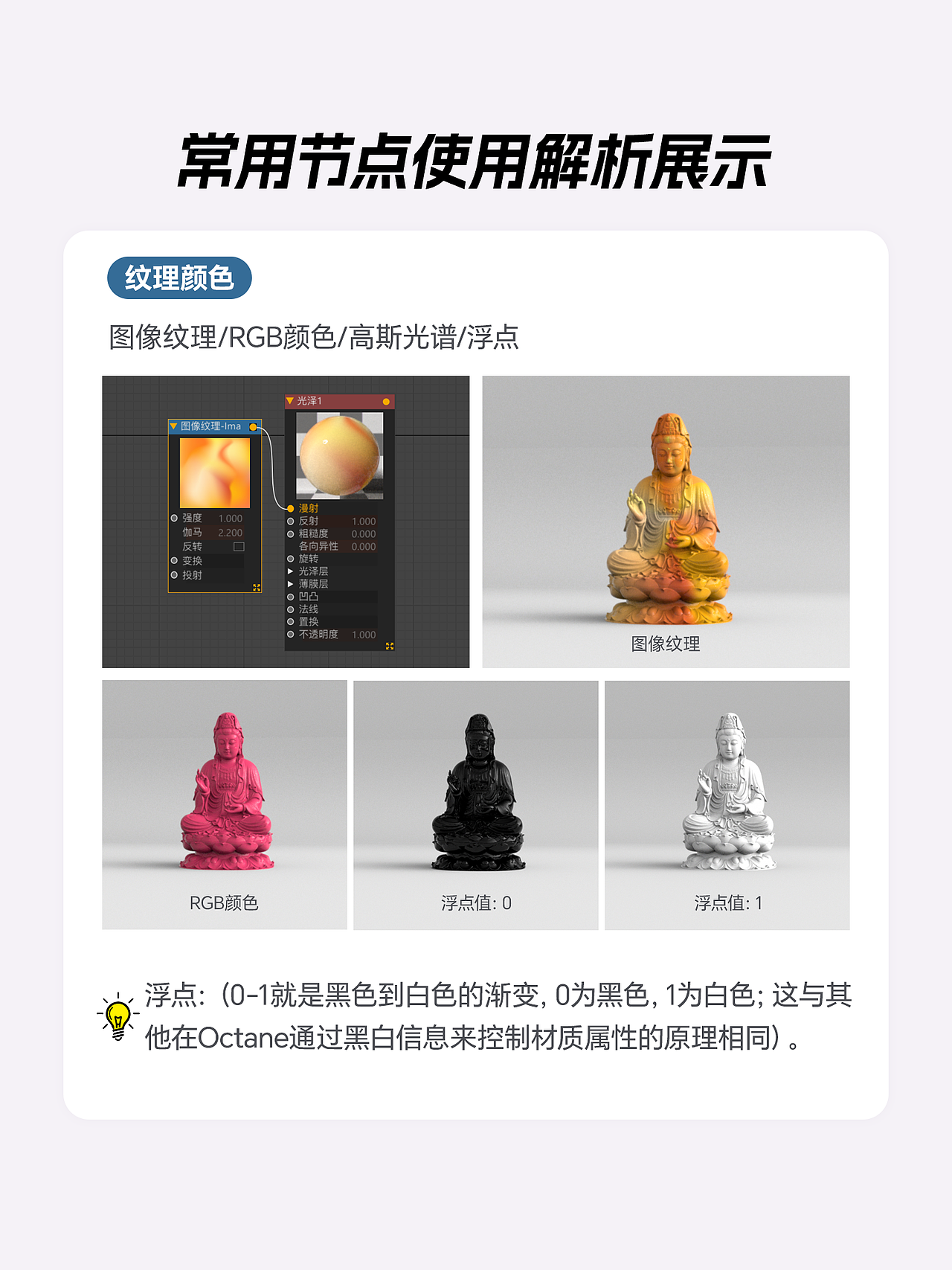Image resolution: width=952 pixels, height=1270 pixels.
Task: Click the material sphere preview in 光泽1 node
Action: (x=338, y=455)
